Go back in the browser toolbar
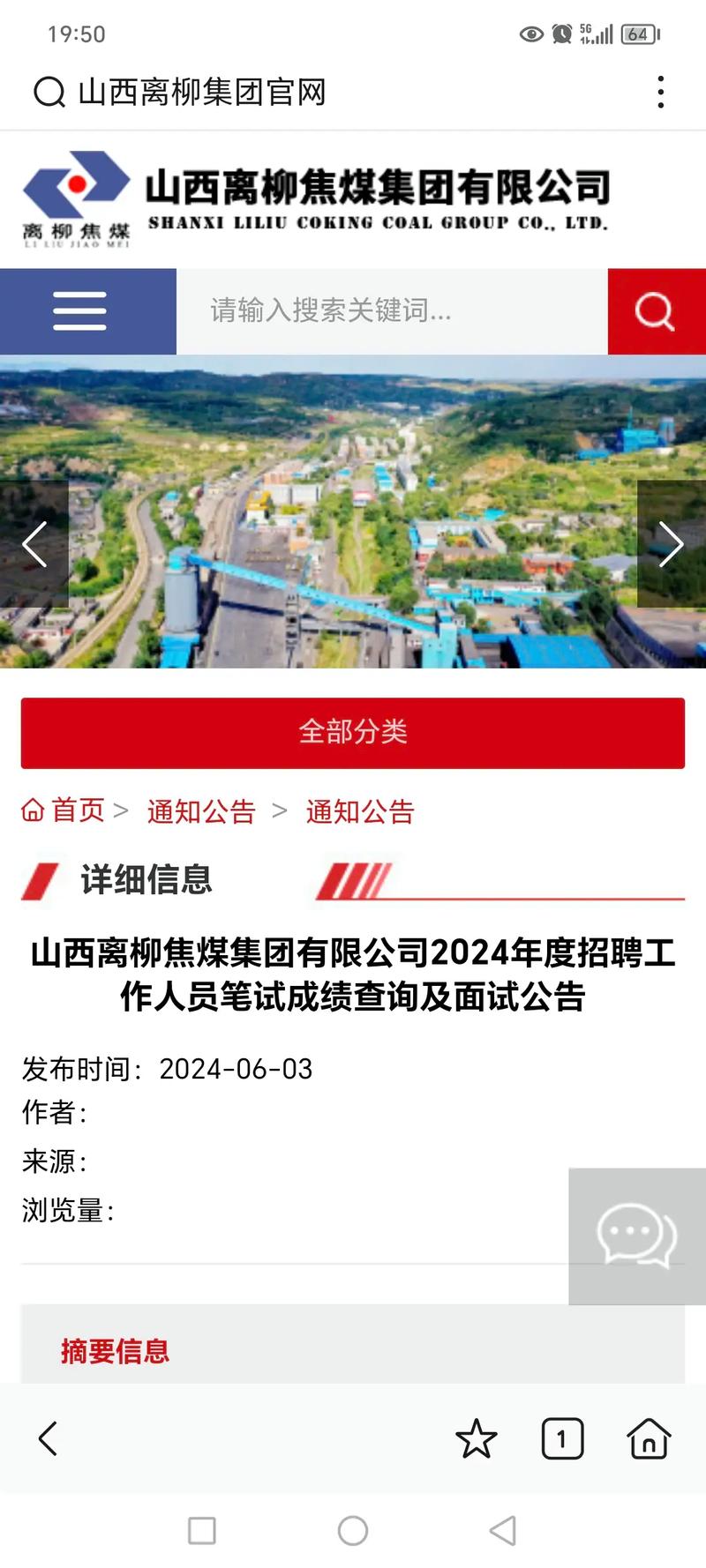 click(49, 1438)
